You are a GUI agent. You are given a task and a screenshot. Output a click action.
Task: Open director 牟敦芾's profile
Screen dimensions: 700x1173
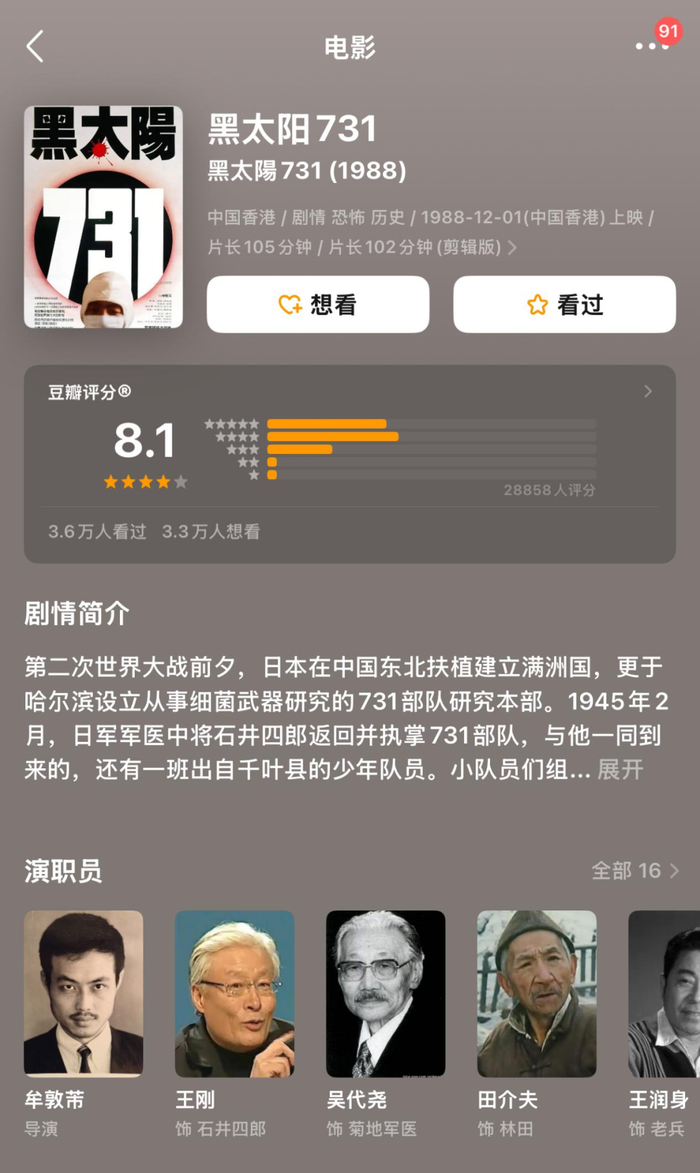click(x=83, y=1023)
